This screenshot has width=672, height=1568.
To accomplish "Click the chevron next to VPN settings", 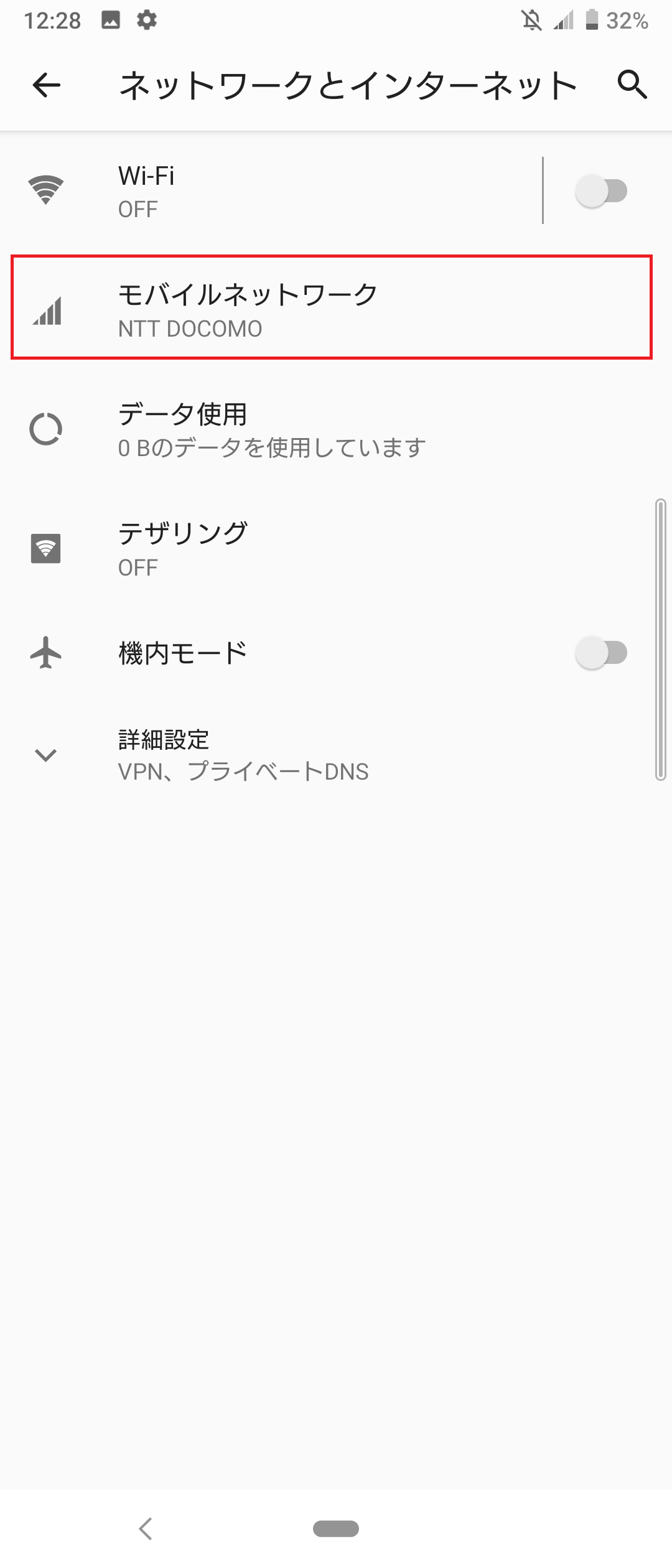I will [x=46, y=755].
